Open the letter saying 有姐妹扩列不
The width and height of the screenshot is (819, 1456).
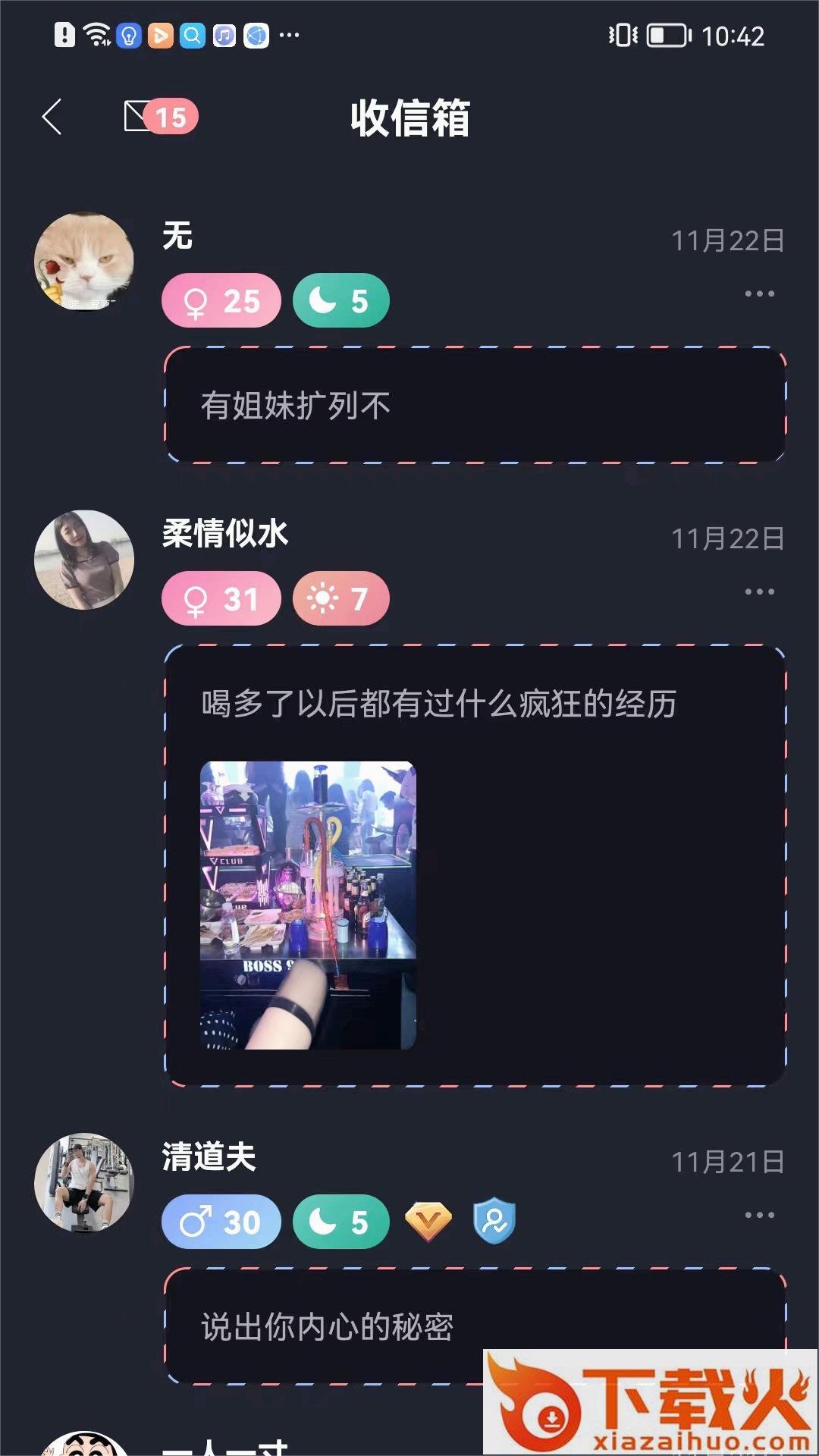tap(475, 405)
